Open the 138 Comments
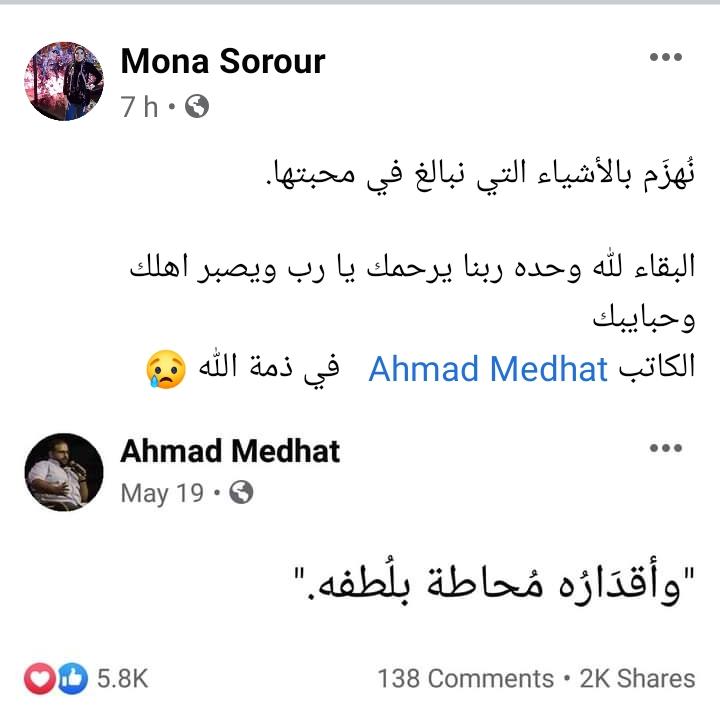This screenshot has height=716, width=720. (x=465, y=679)
